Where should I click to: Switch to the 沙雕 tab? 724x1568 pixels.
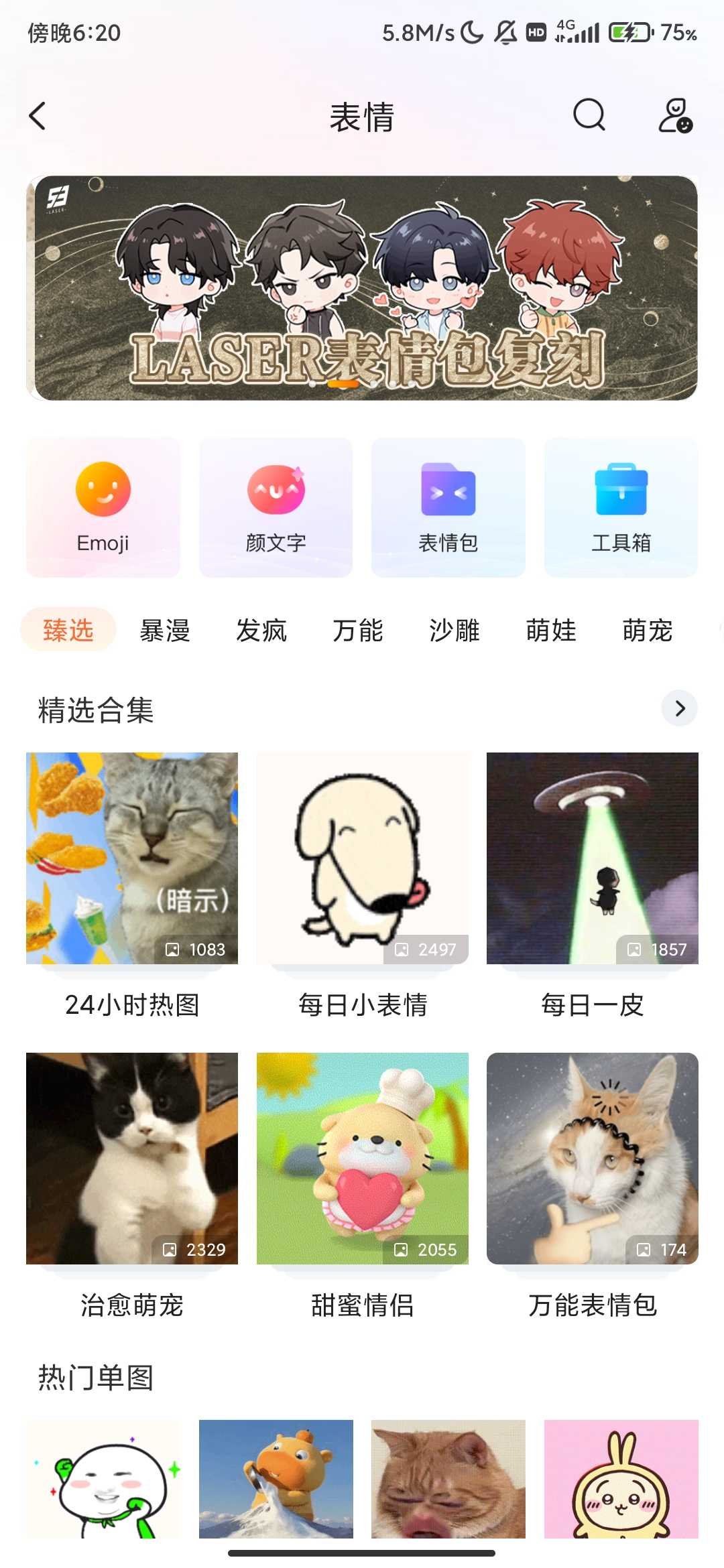pyautogui.click(x=455, y=630)
